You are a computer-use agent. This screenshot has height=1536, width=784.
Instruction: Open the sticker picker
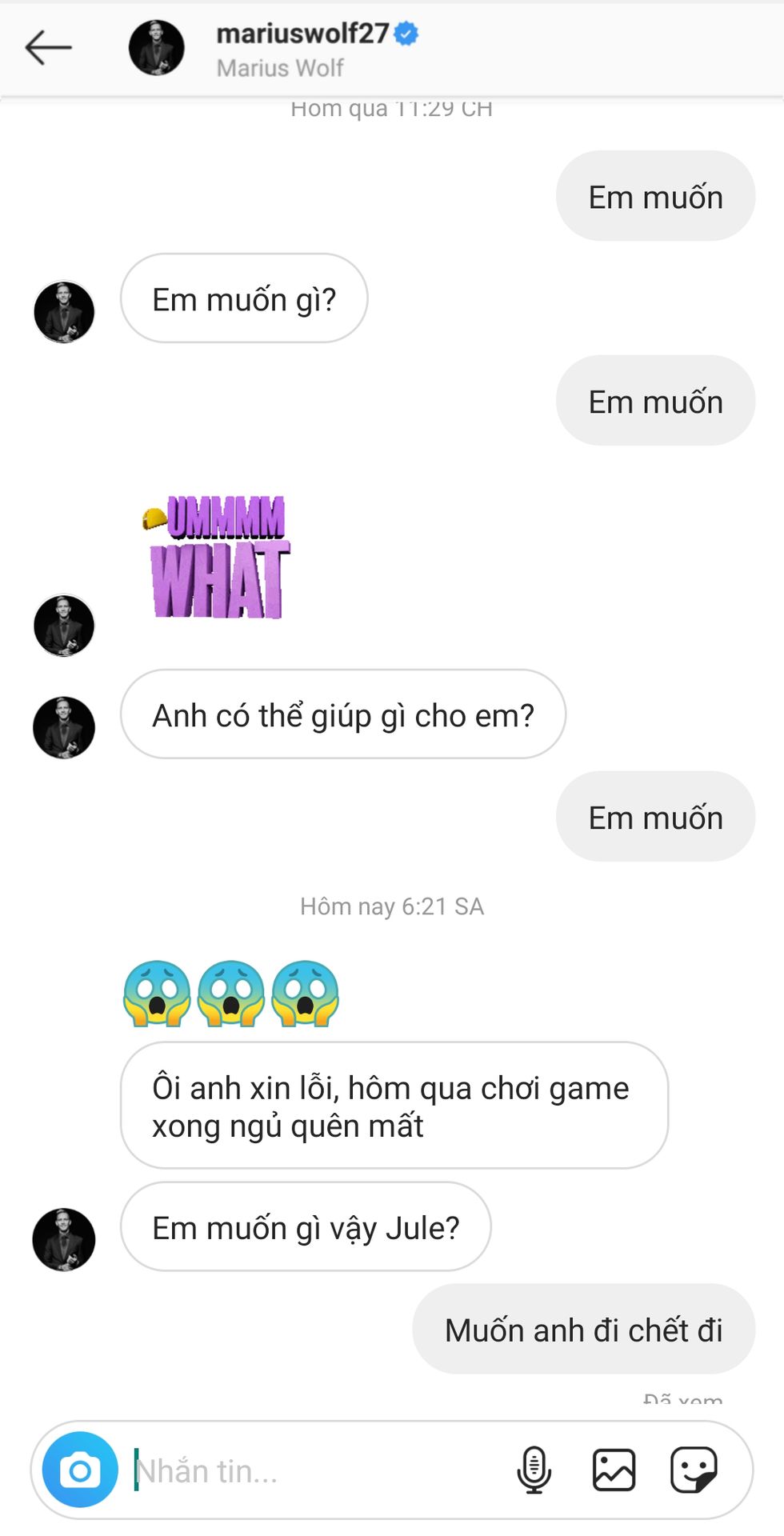pyautogui.click(x=693, y=1470)
